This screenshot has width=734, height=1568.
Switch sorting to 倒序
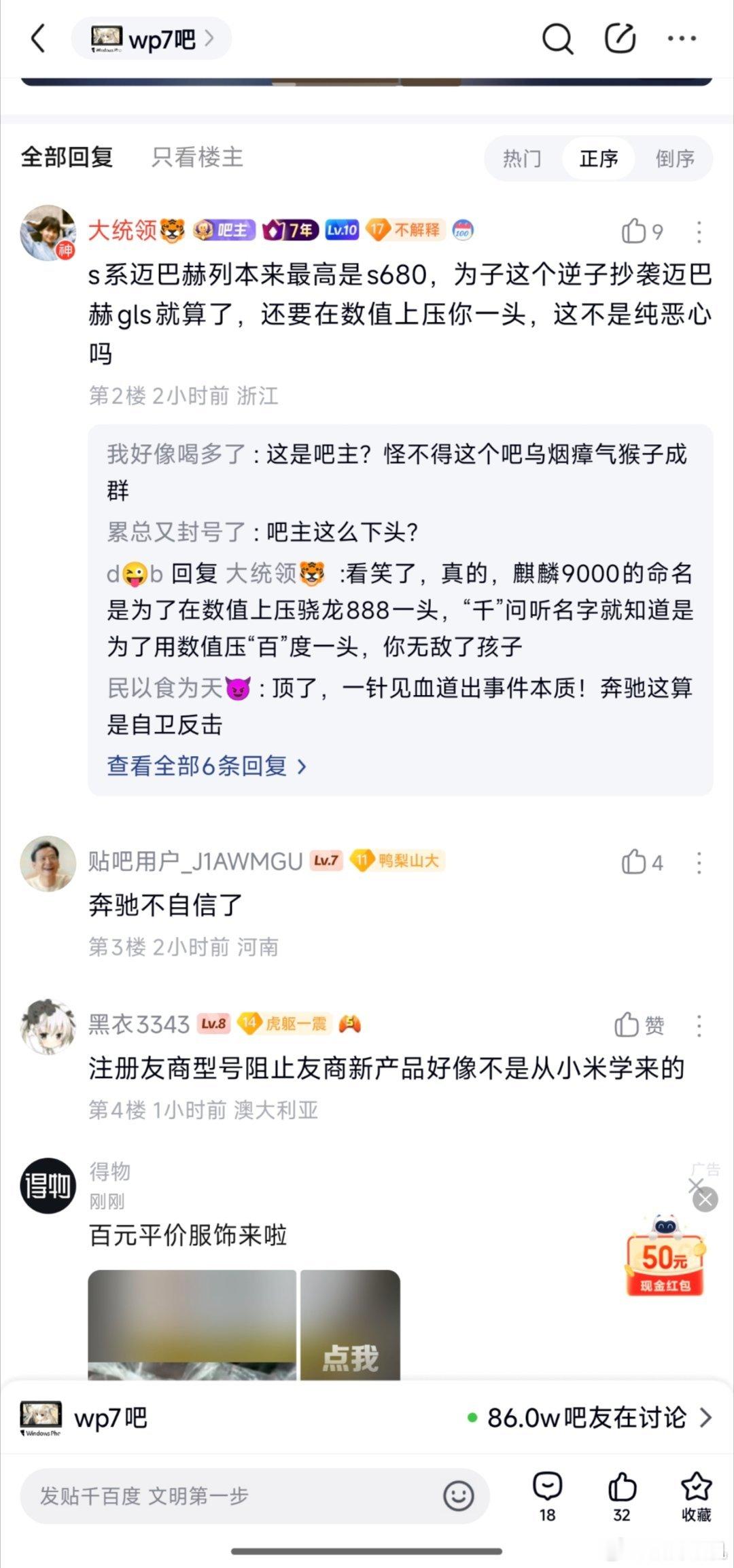pyautogui.click(x=676, y=159)
